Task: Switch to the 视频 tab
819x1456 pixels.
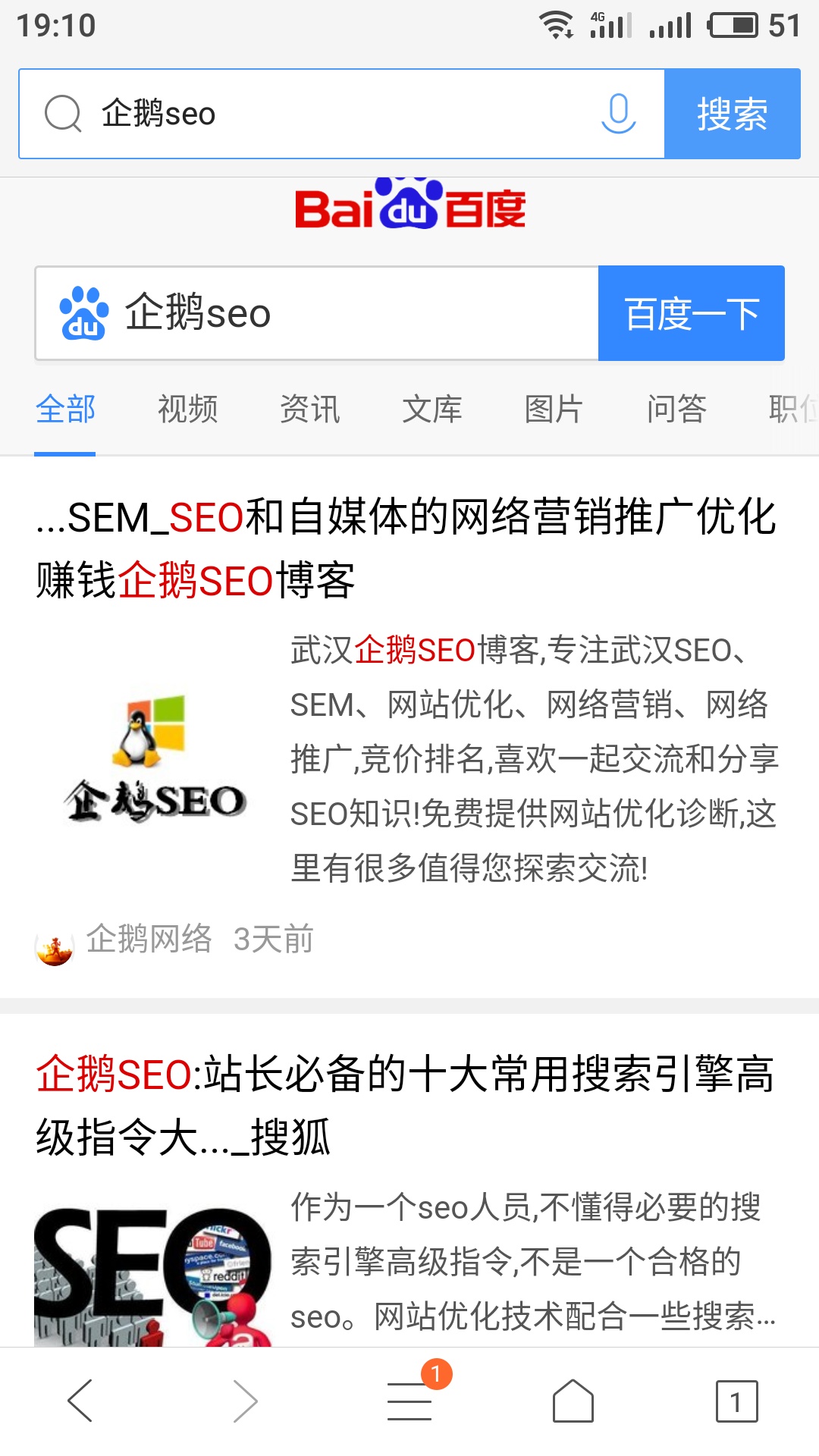Action: coord(187,409)
